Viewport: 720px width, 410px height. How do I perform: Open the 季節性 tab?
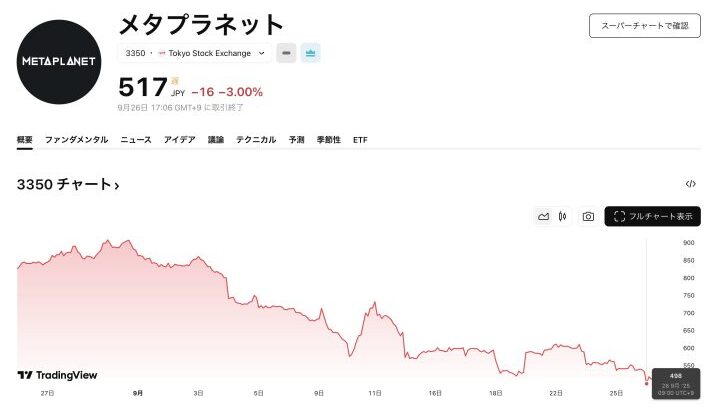tap(329, 140)
